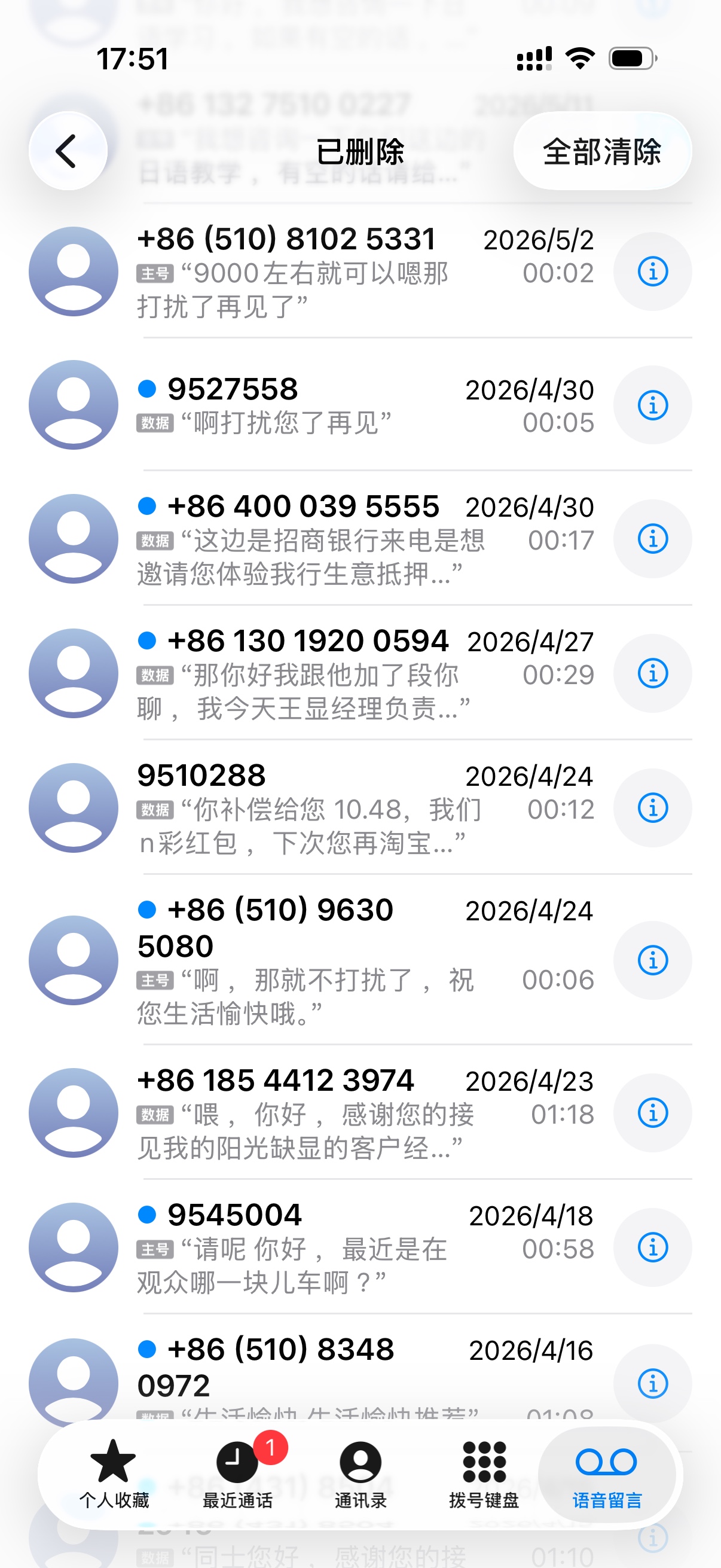
Task: Switch to the 个人收藏 tab
Action: click(114, 1473)
